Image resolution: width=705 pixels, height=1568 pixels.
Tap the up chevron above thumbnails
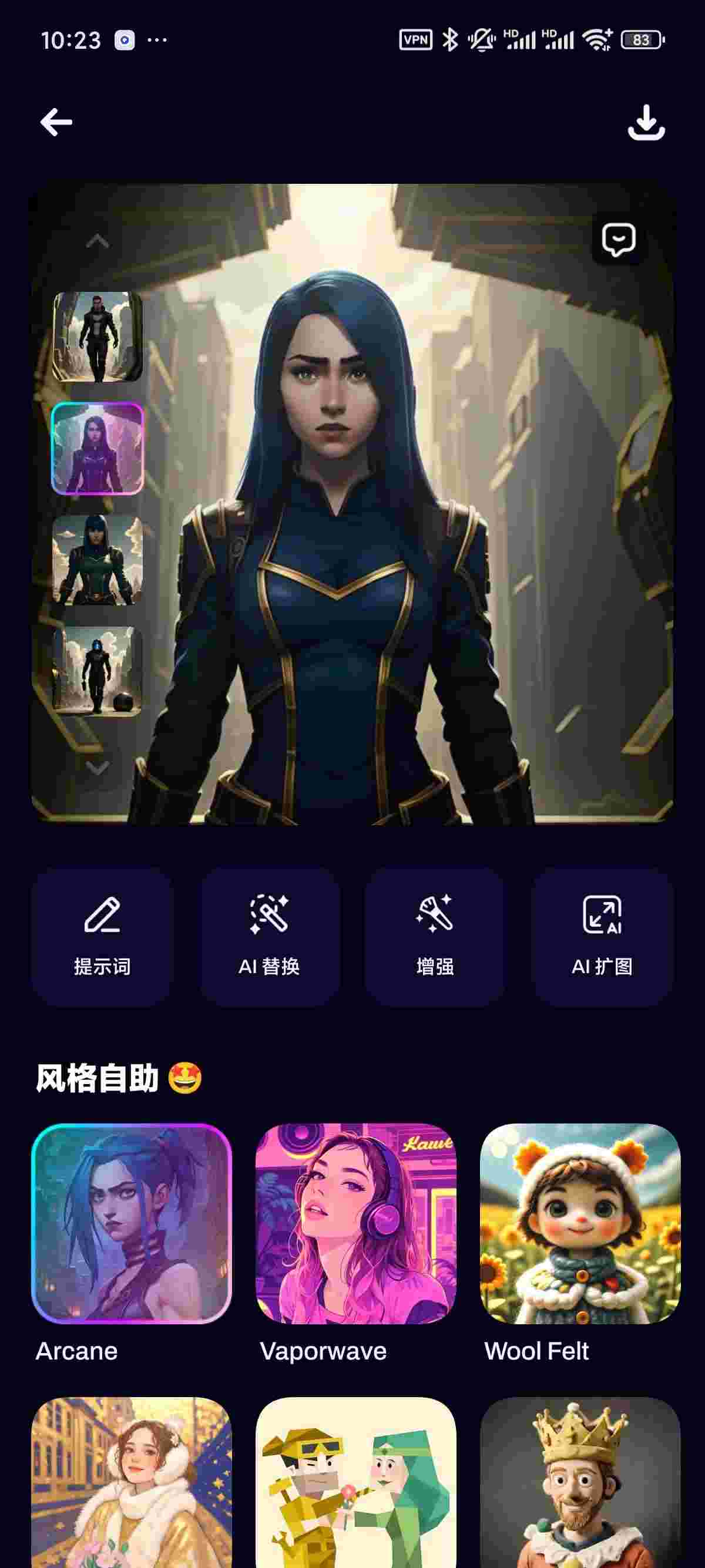(x=98, y=241)
